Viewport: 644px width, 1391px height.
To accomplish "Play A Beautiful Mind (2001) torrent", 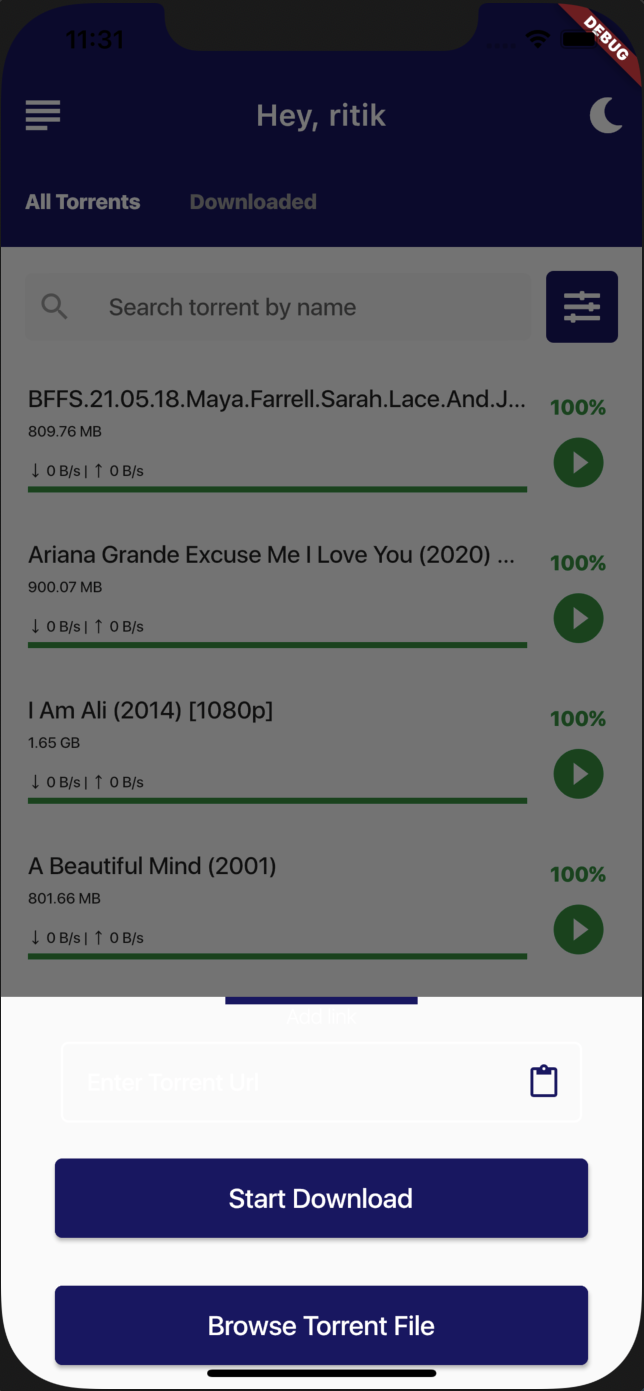I will (x=579, y=930).
